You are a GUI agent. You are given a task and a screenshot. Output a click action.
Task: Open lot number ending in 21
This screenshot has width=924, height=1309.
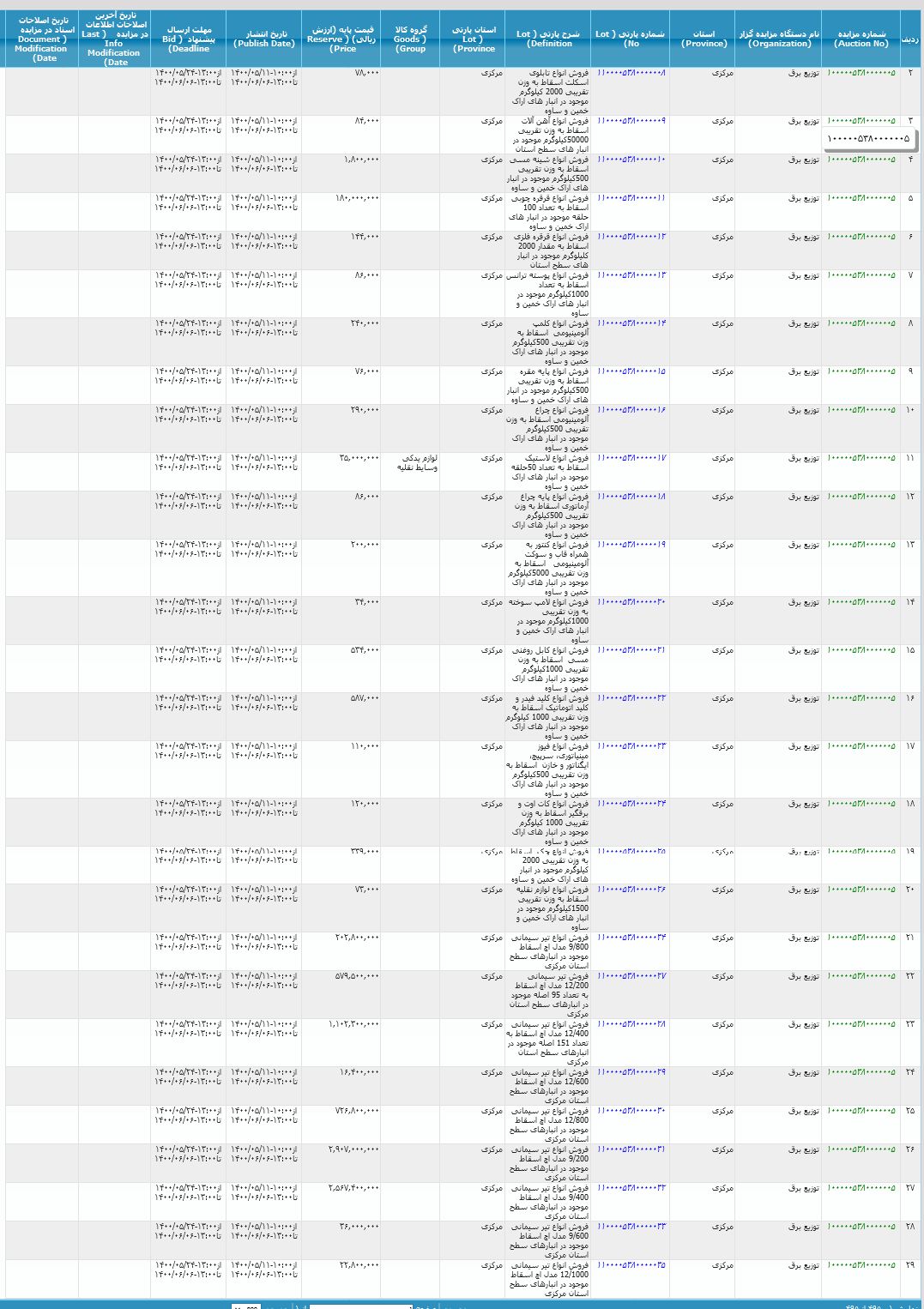point(631,650)
